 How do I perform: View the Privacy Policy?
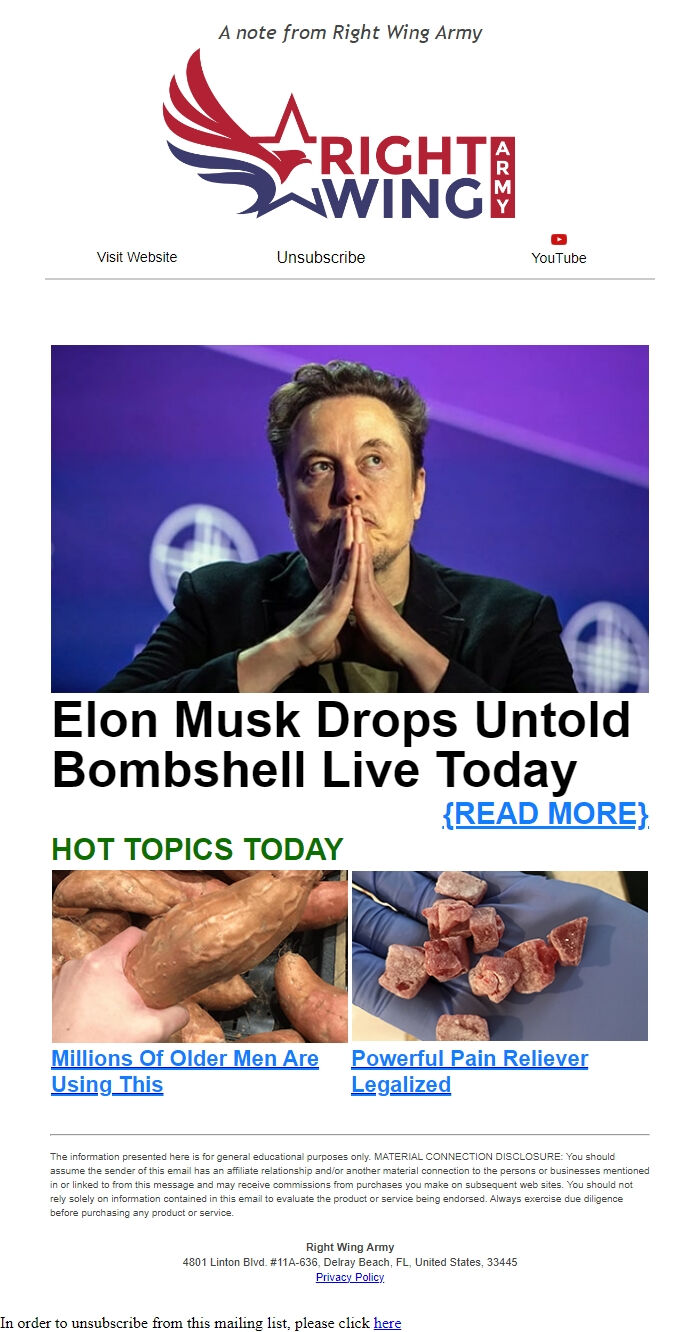click(x=350, y=1277)
